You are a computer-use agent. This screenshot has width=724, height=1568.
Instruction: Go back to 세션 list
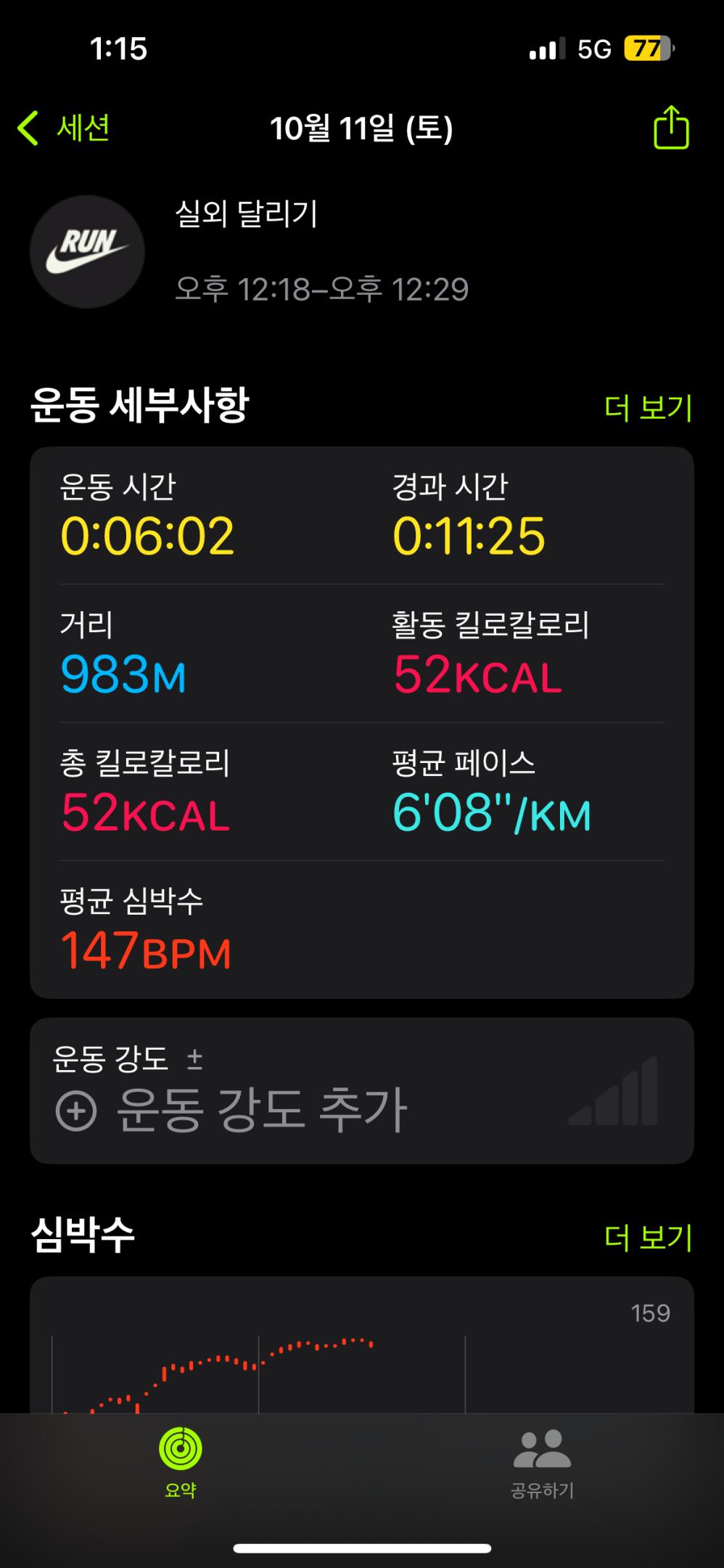(x=64, y=128)
